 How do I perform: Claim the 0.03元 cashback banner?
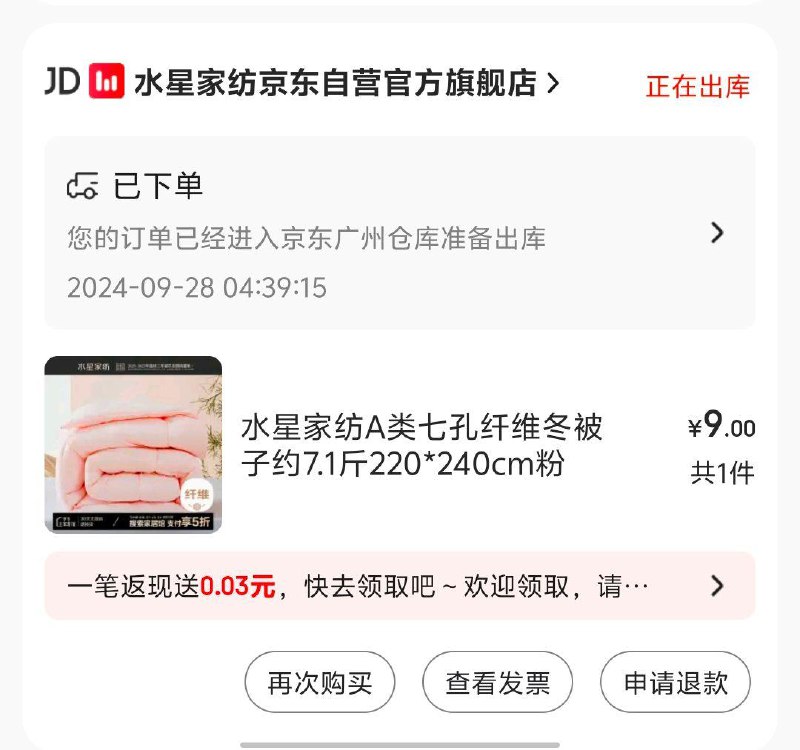coord(400,586)
